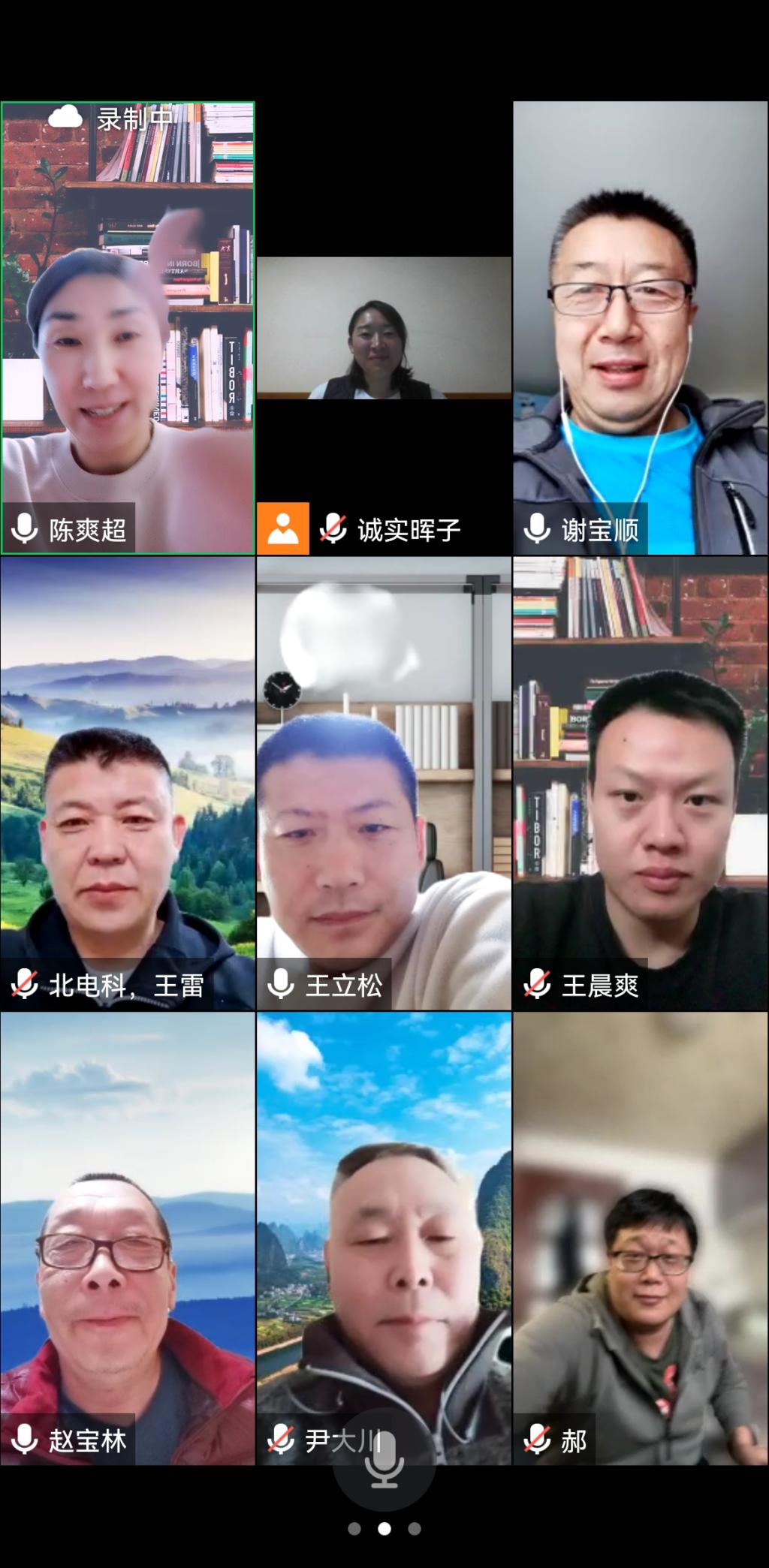Tap 王晨爽's video tile
769x1568 pixels.
[x=640, y=783]
